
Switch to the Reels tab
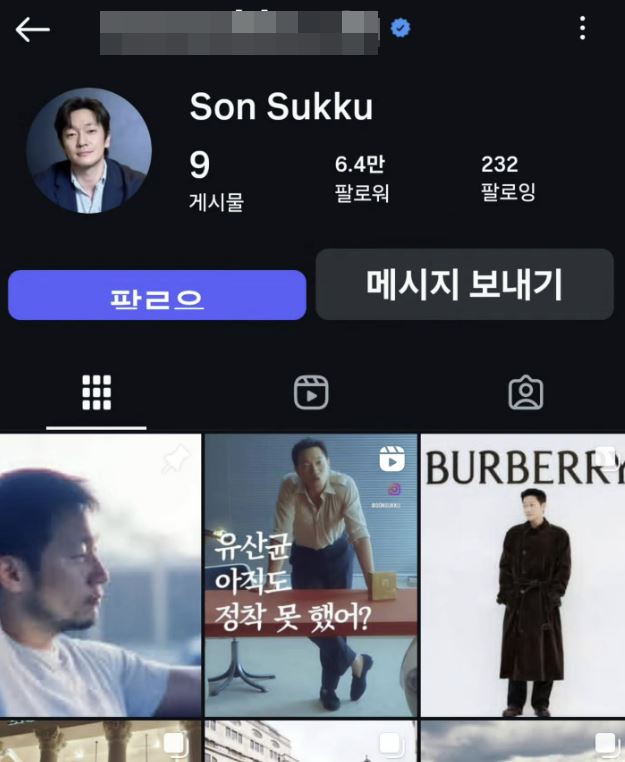coord(311,393)
